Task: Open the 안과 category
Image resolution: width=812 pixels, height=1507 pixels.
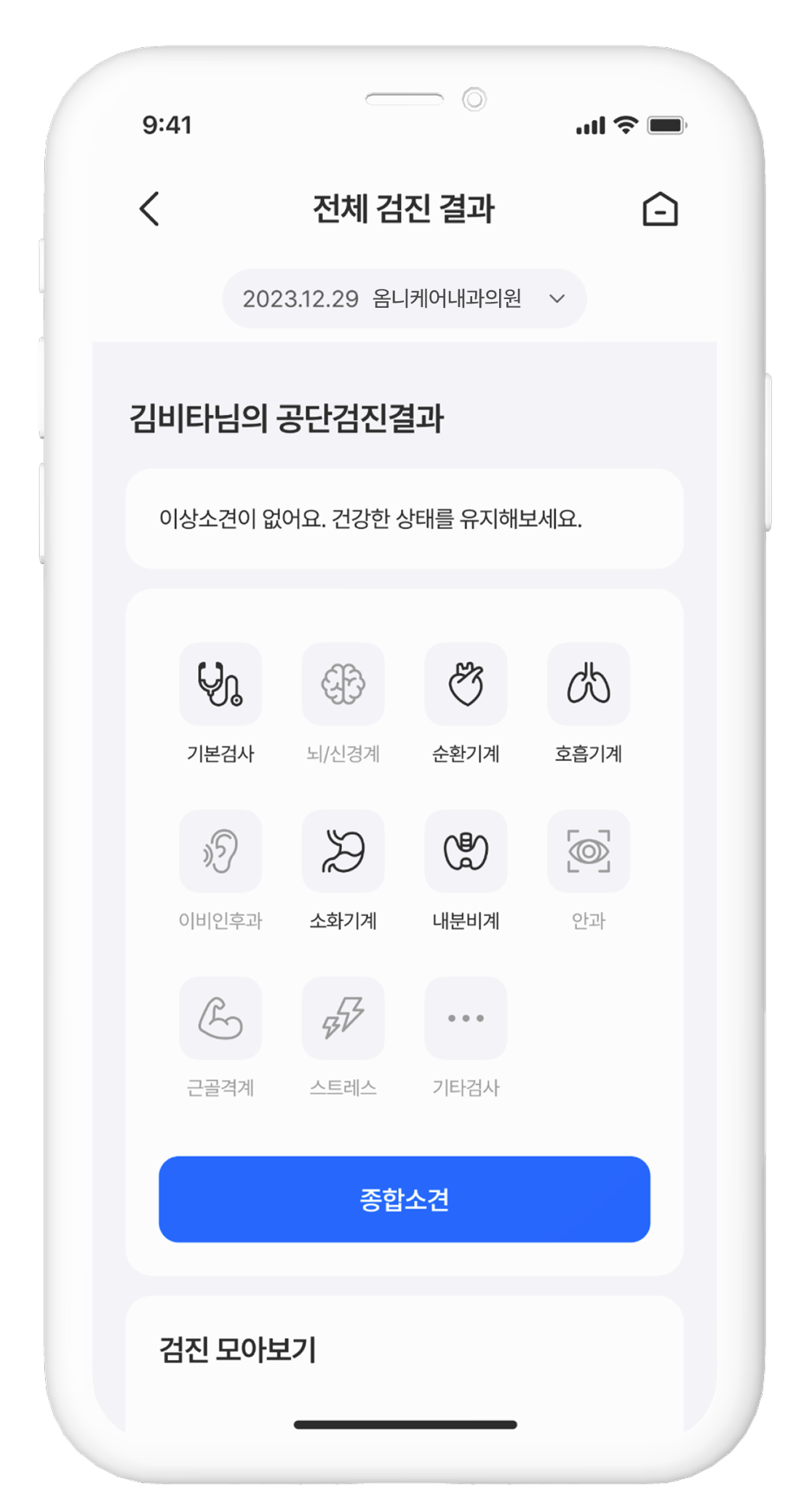Action: click(x=589, y=851)
